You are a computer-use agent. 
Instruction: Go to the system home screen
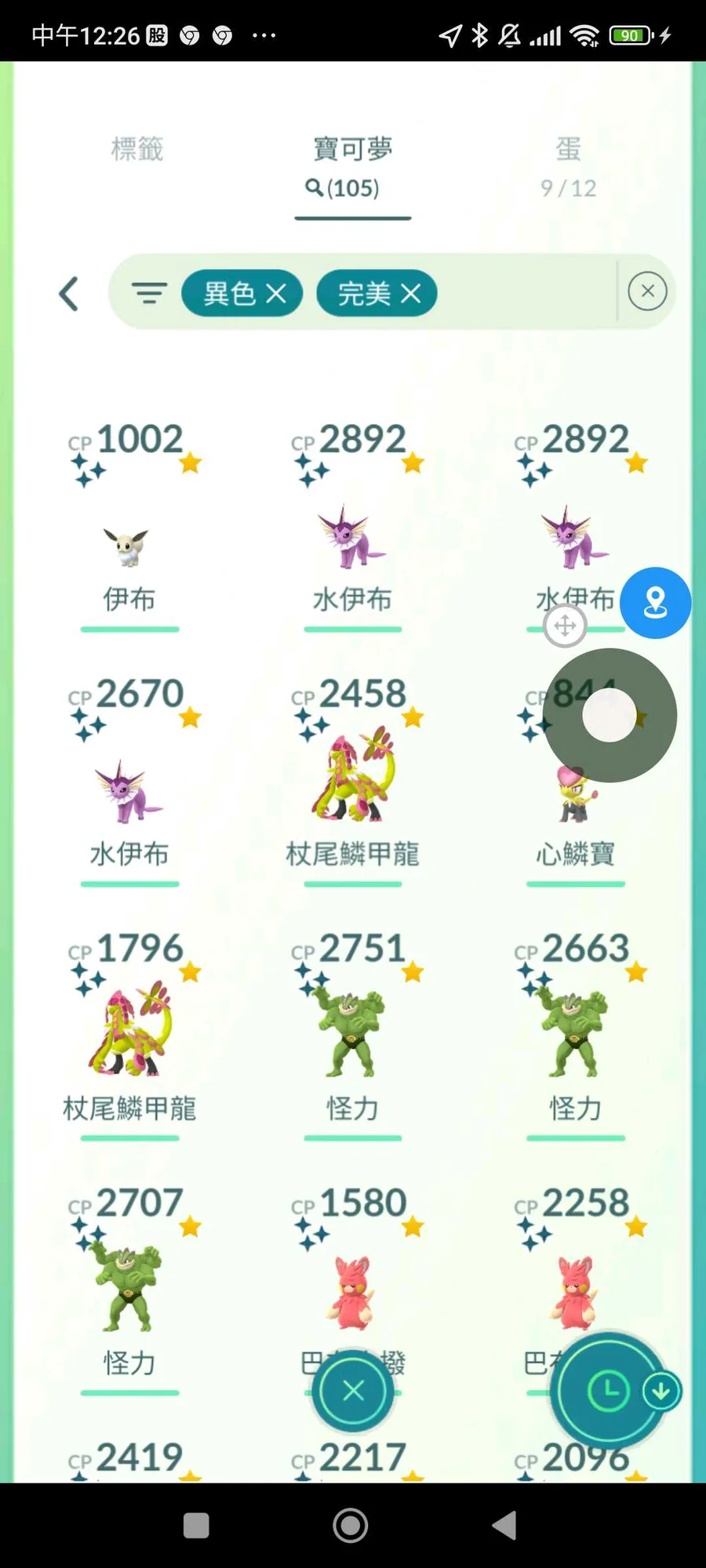(351, 1526)
